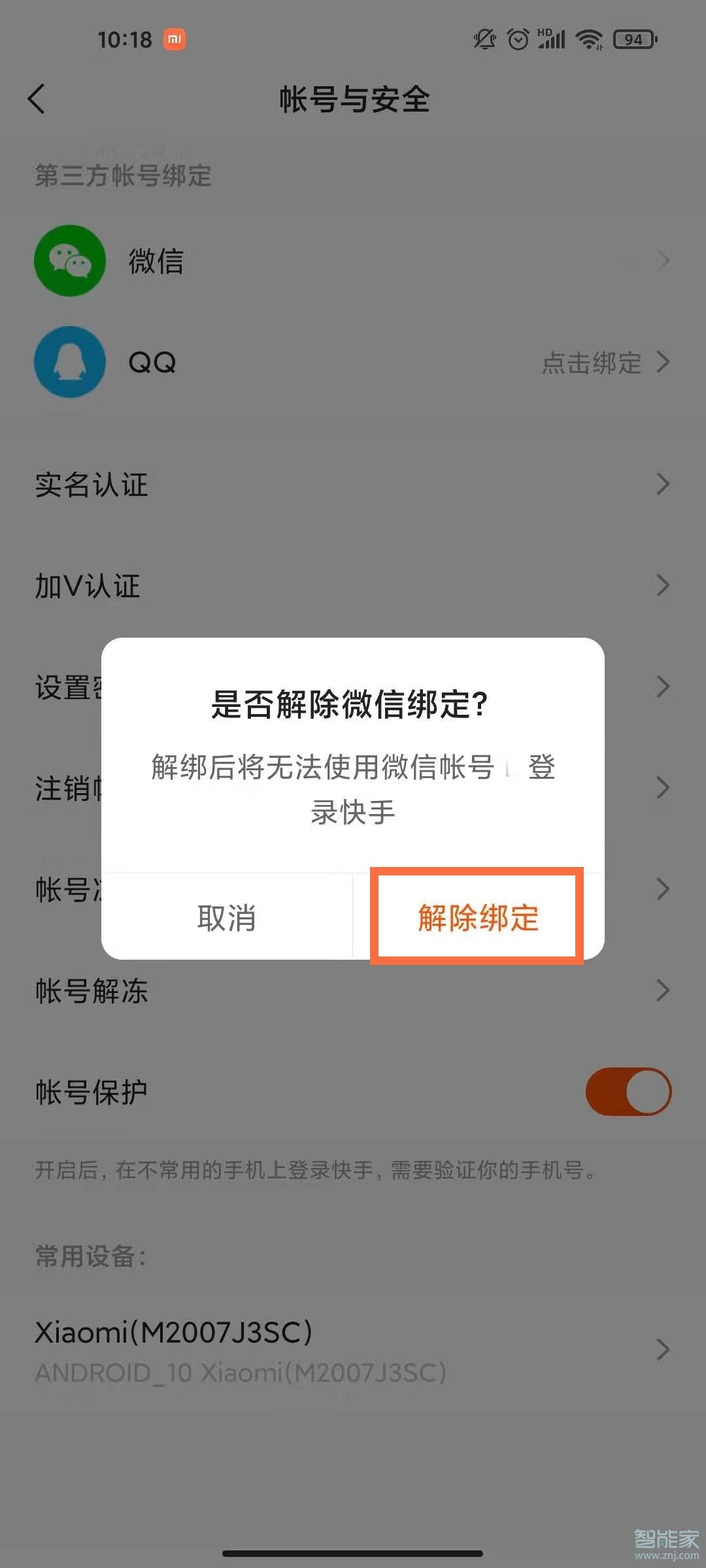Tap the cellular signal strength icon
The height and width of the screenshot is (1568, 706).
tap(552, 39)
